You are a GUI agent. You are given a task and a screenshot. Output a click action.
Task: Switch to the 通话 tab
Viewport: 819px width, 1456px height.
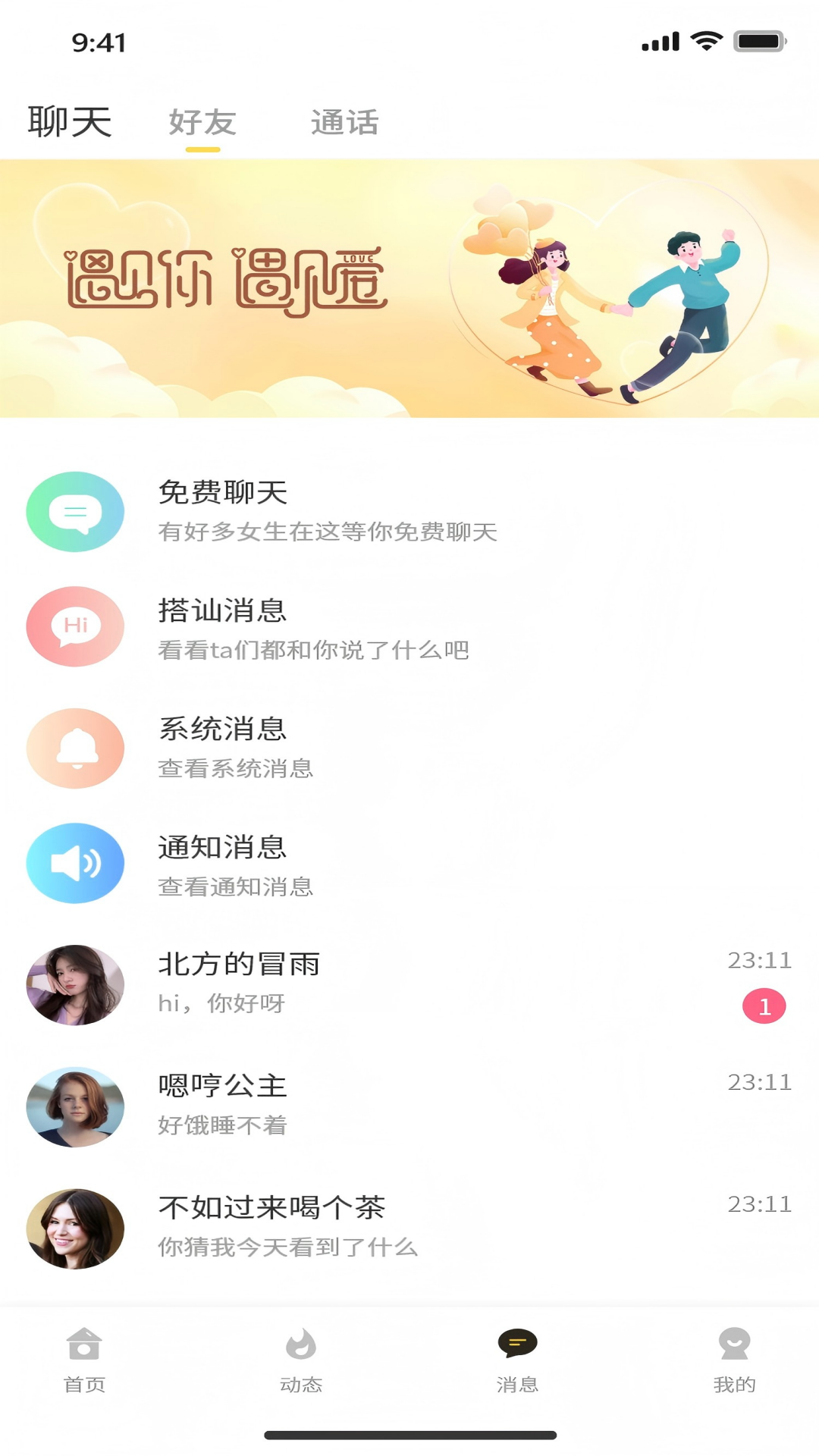coord(345,122)
